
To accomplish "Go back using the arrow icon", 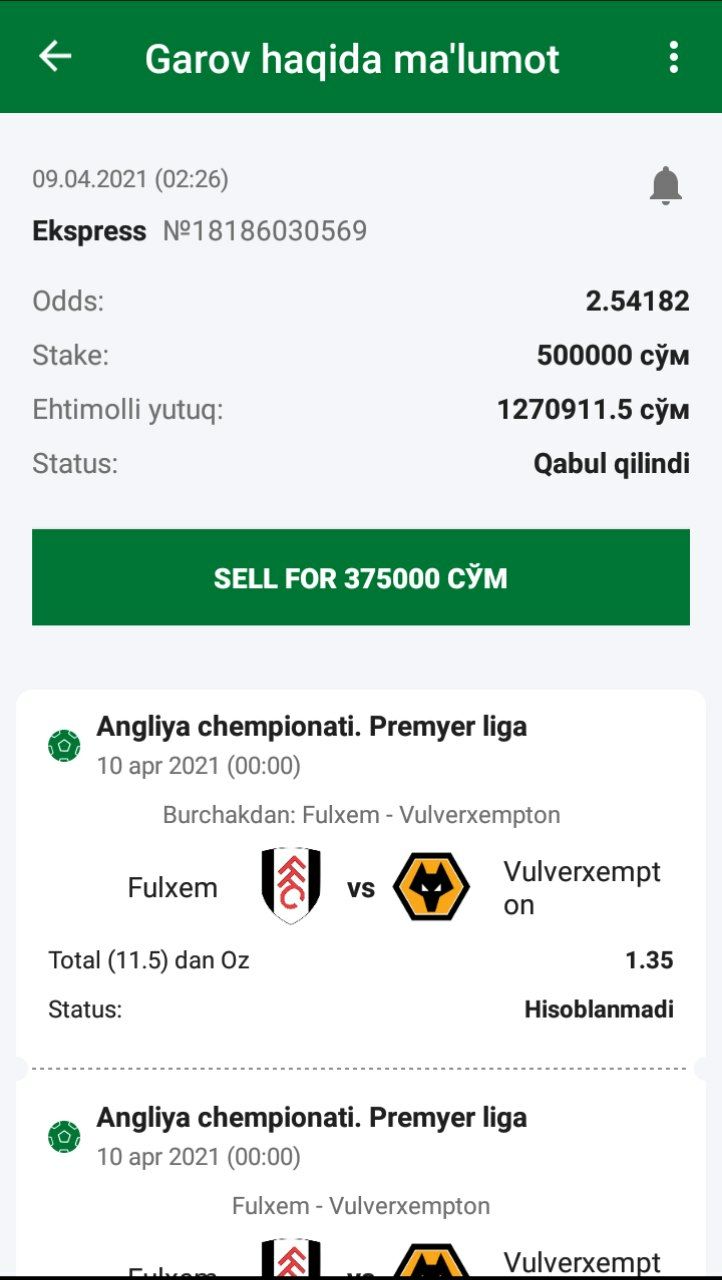I will point(55,57).
